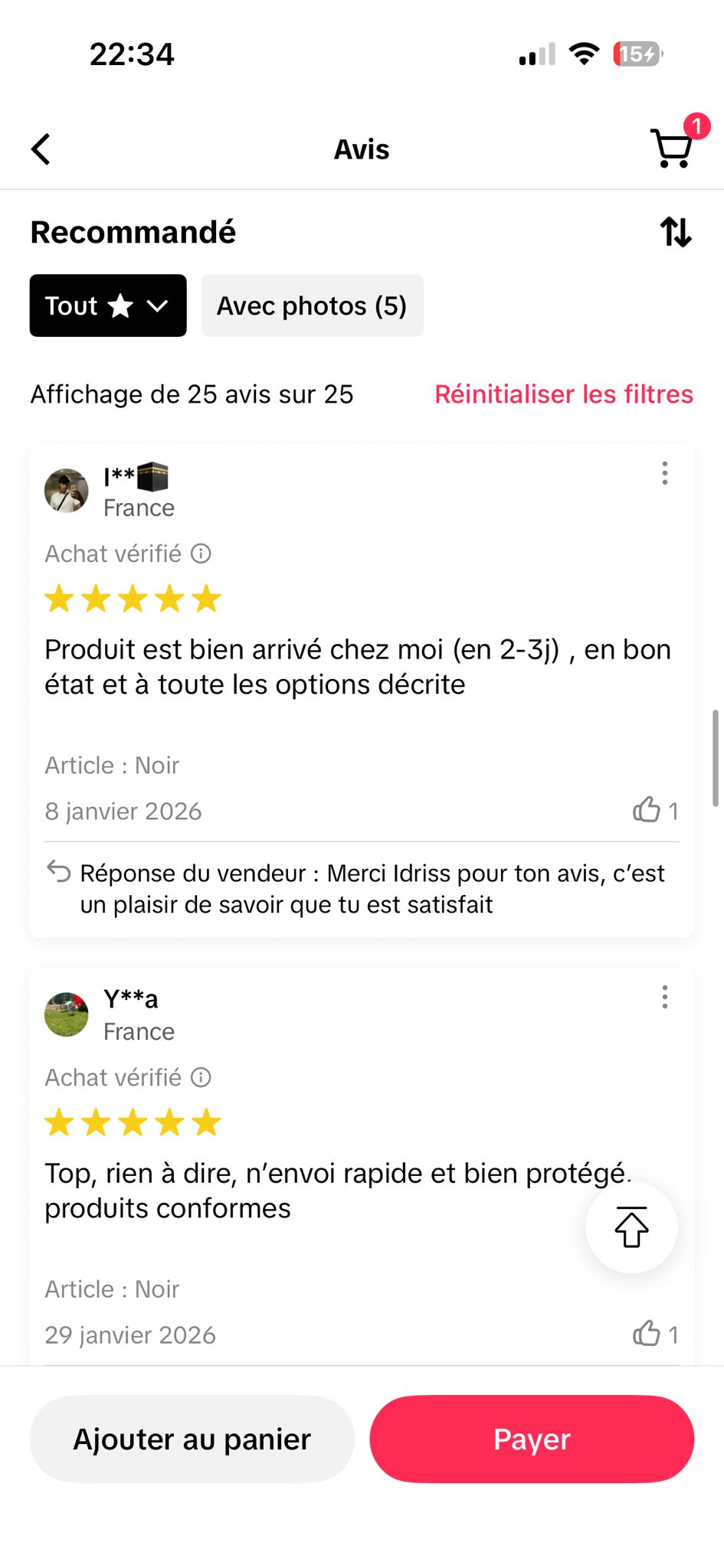Select the Avis page title
The height and width of the screenshot is (1568, 724).
pyautogui.click(x=362, y=149)
